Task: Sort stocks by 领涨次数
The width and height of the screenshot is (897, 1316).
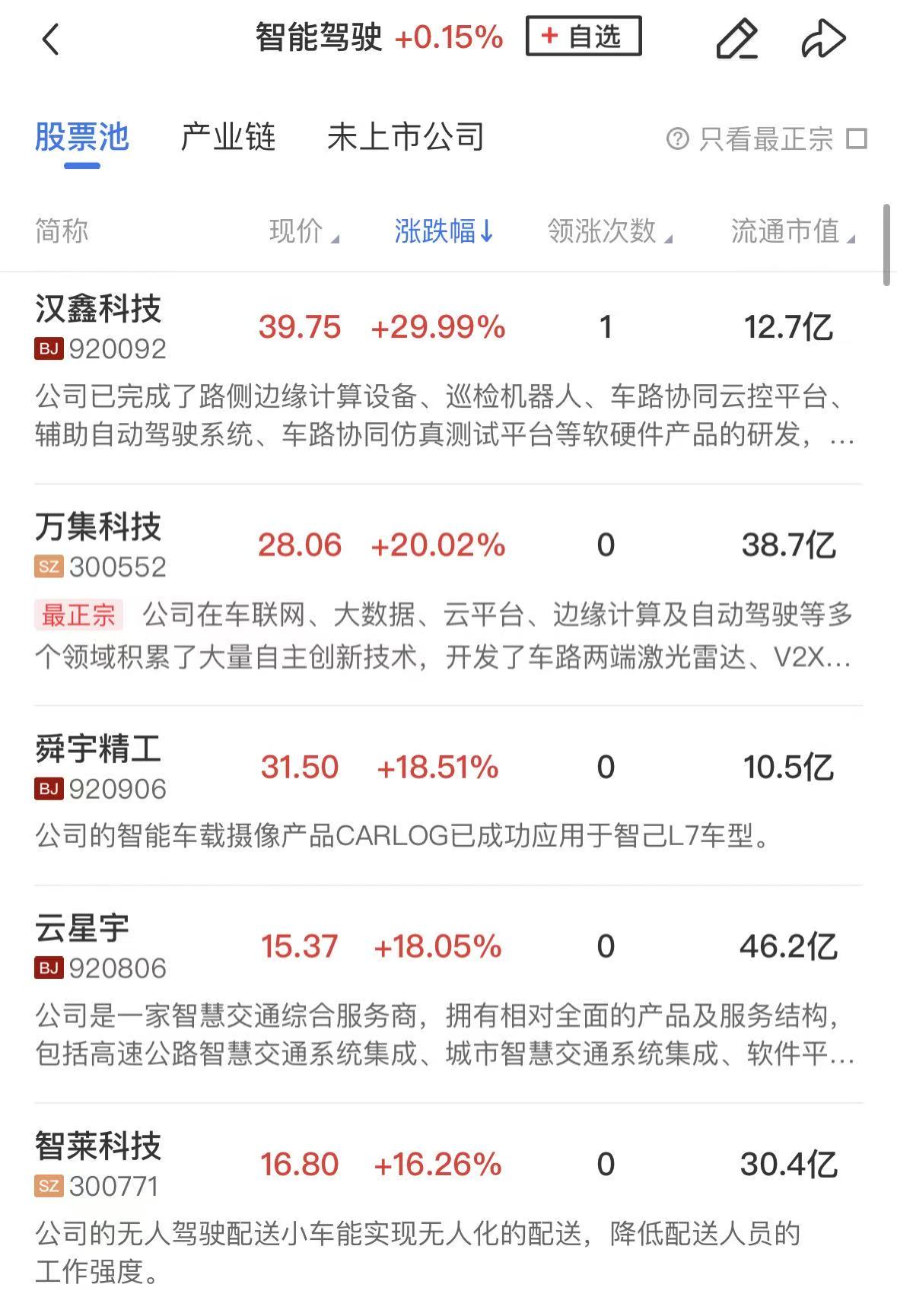Action: click(609, 231)
